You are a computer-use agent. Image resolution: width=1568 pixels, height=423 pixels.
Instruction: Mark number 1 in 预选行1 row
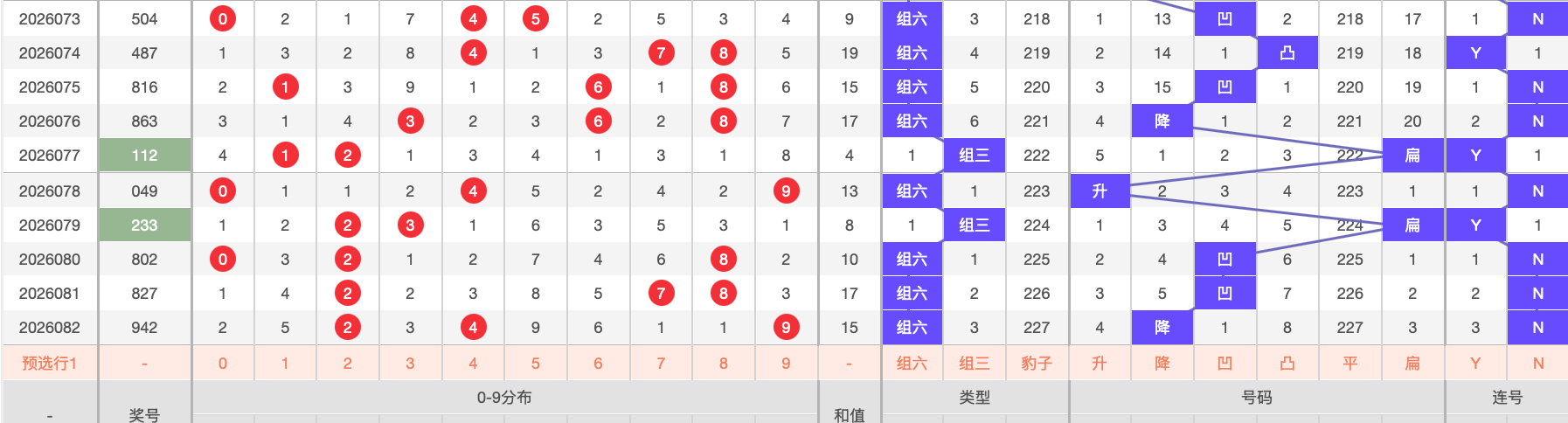click(x=285, y=364)
